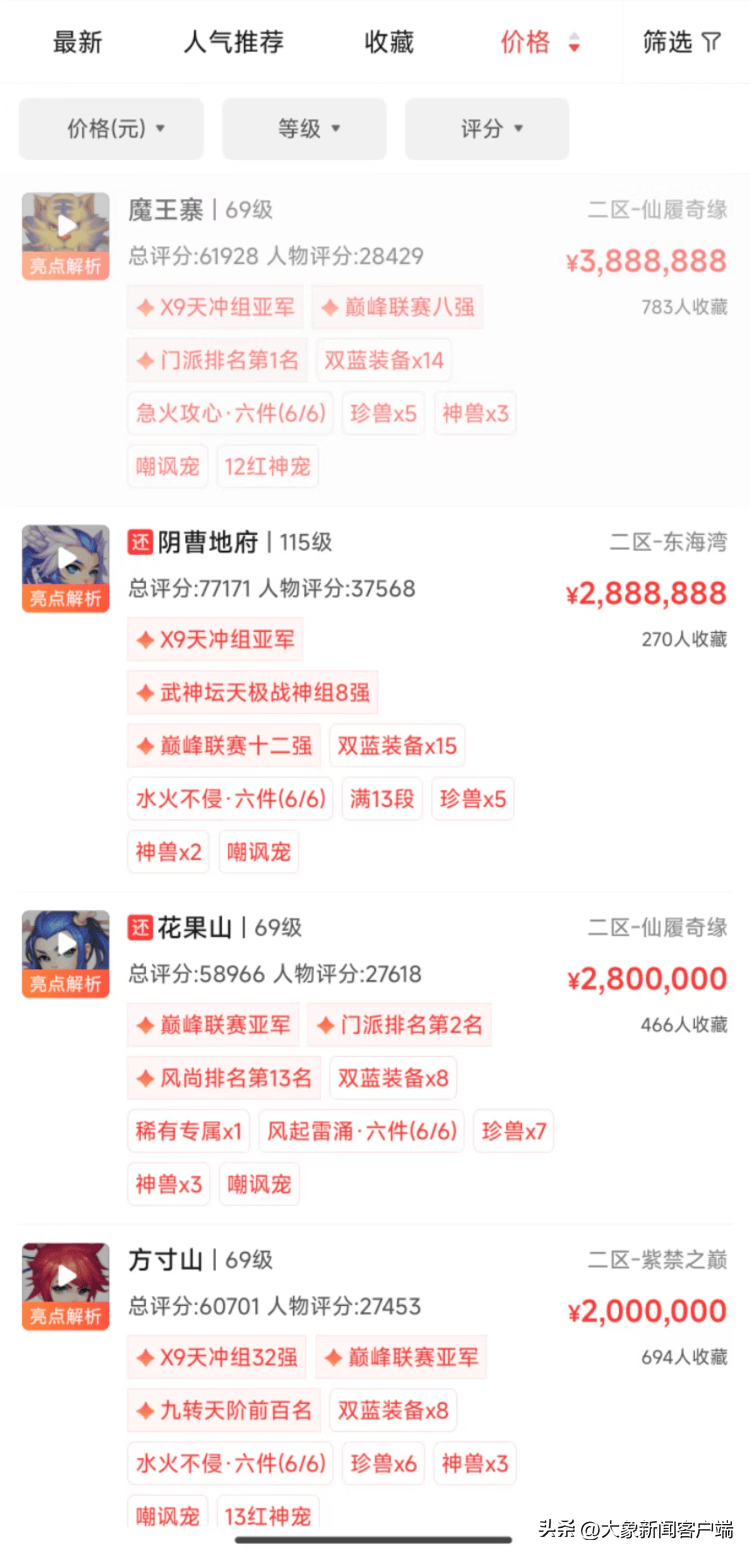Switch to the 最新 sort tab
750x1555 pixels.
point(78,42)
